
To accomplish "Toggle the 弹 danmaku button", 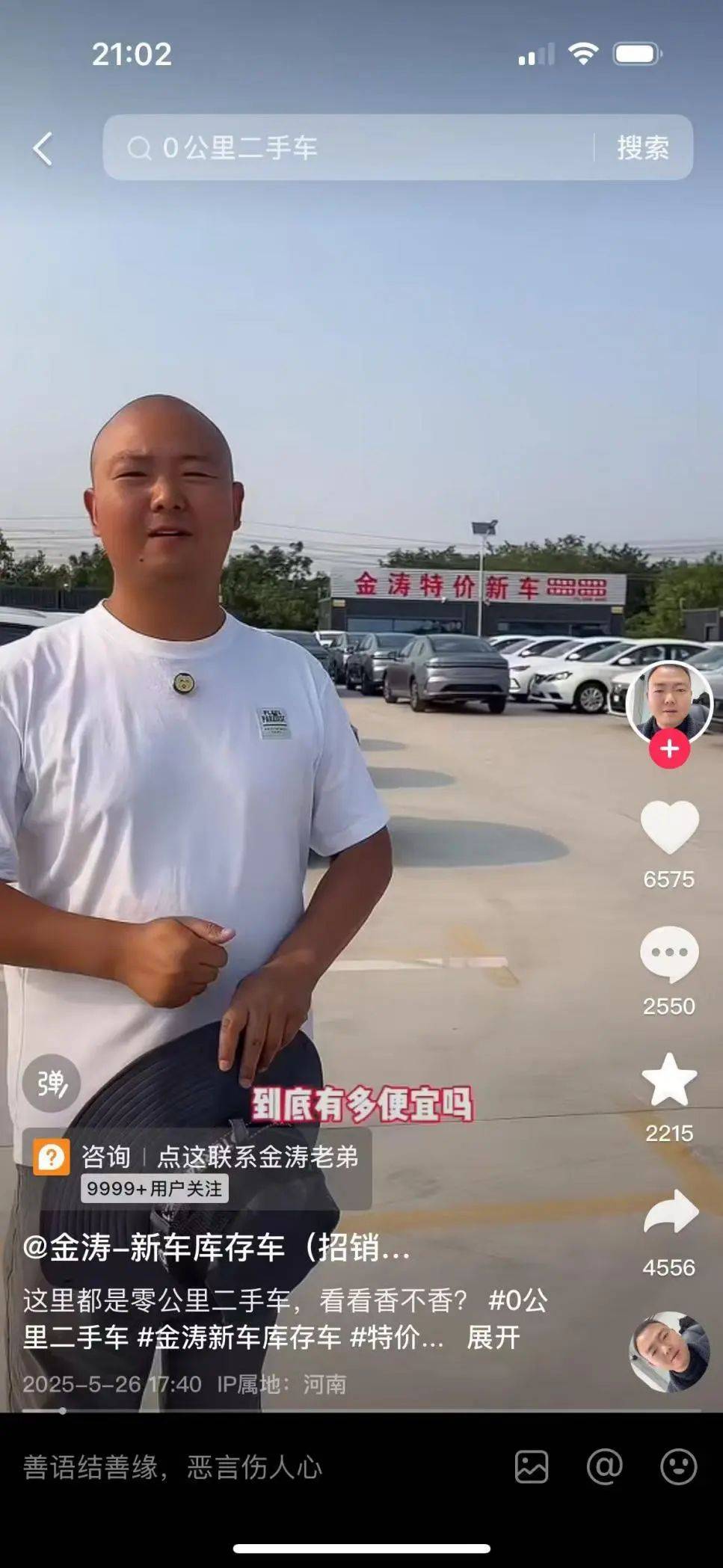I will click(51, 1083).
